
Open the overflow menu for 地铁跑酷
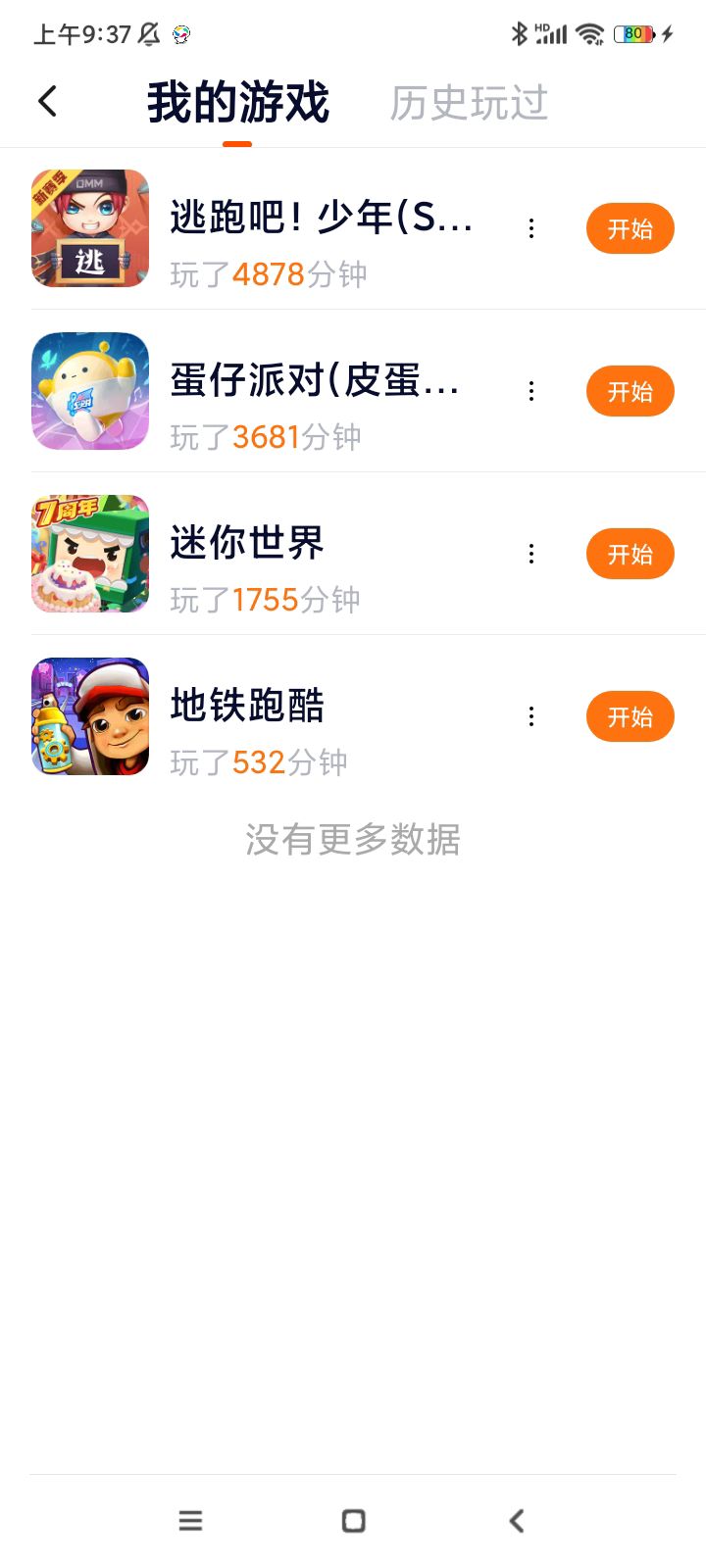(x=531, y=716)
